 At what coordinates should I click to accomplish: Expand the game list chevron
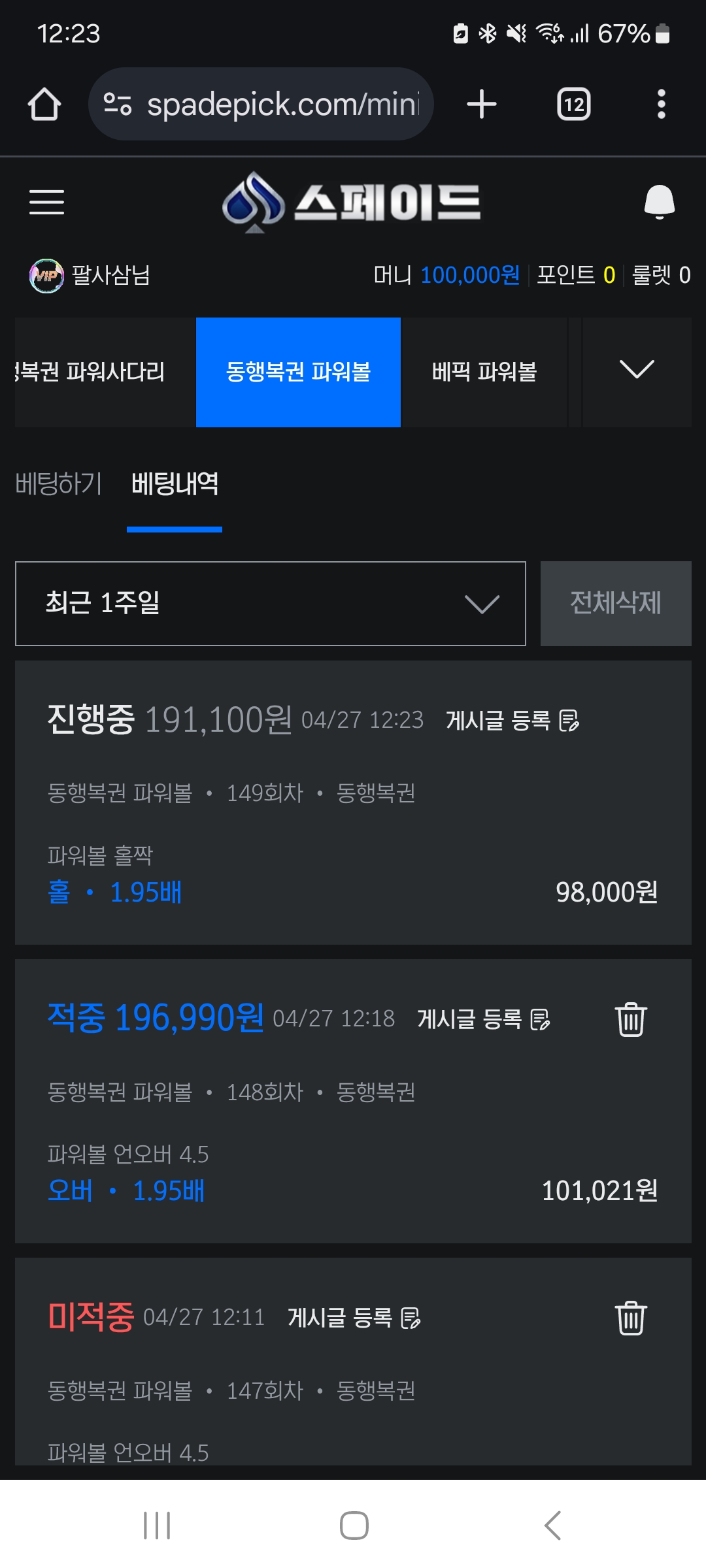637,370
